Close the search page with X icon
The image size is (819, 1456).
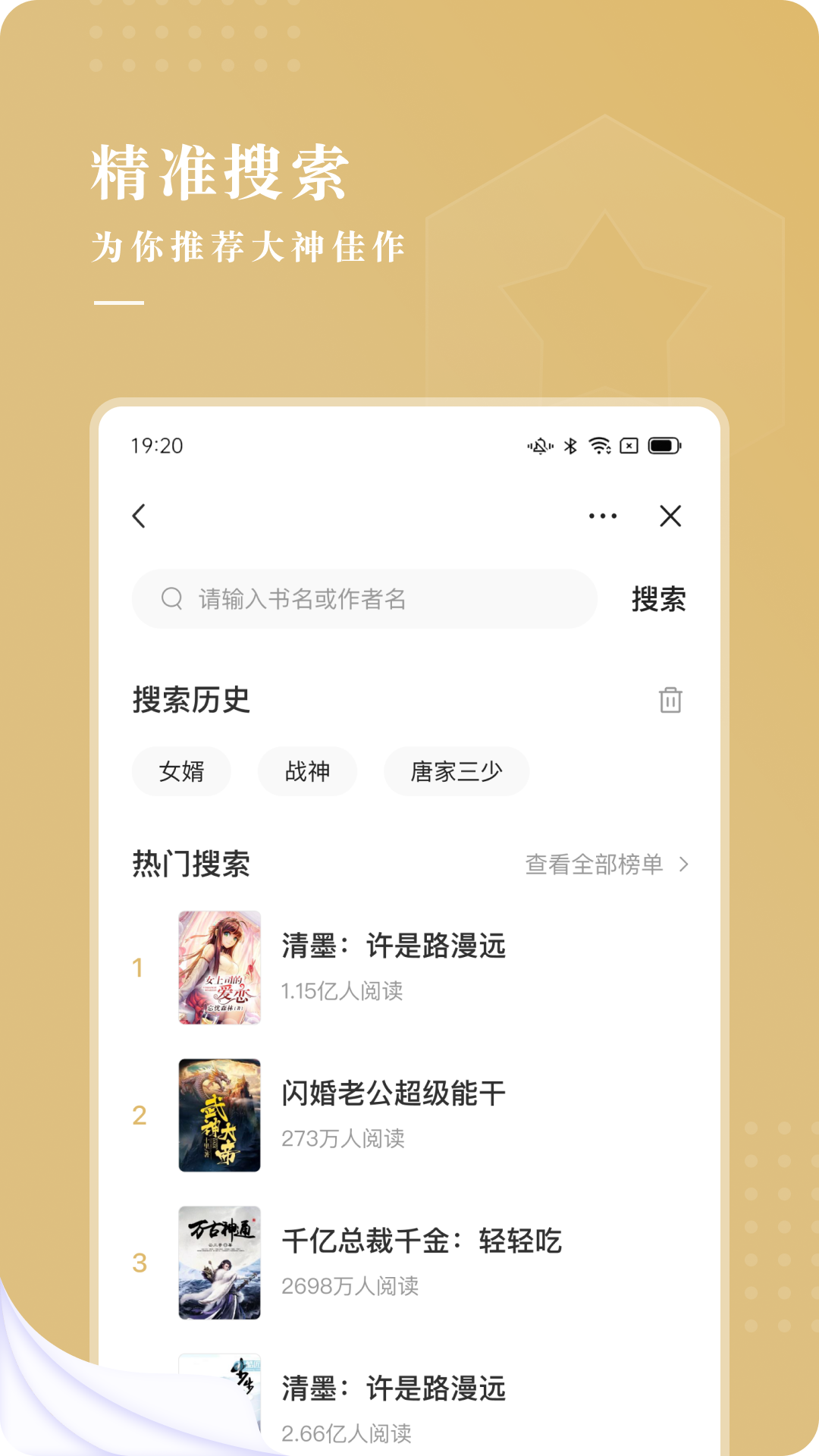pyautogui.click(x=670, y=515)
